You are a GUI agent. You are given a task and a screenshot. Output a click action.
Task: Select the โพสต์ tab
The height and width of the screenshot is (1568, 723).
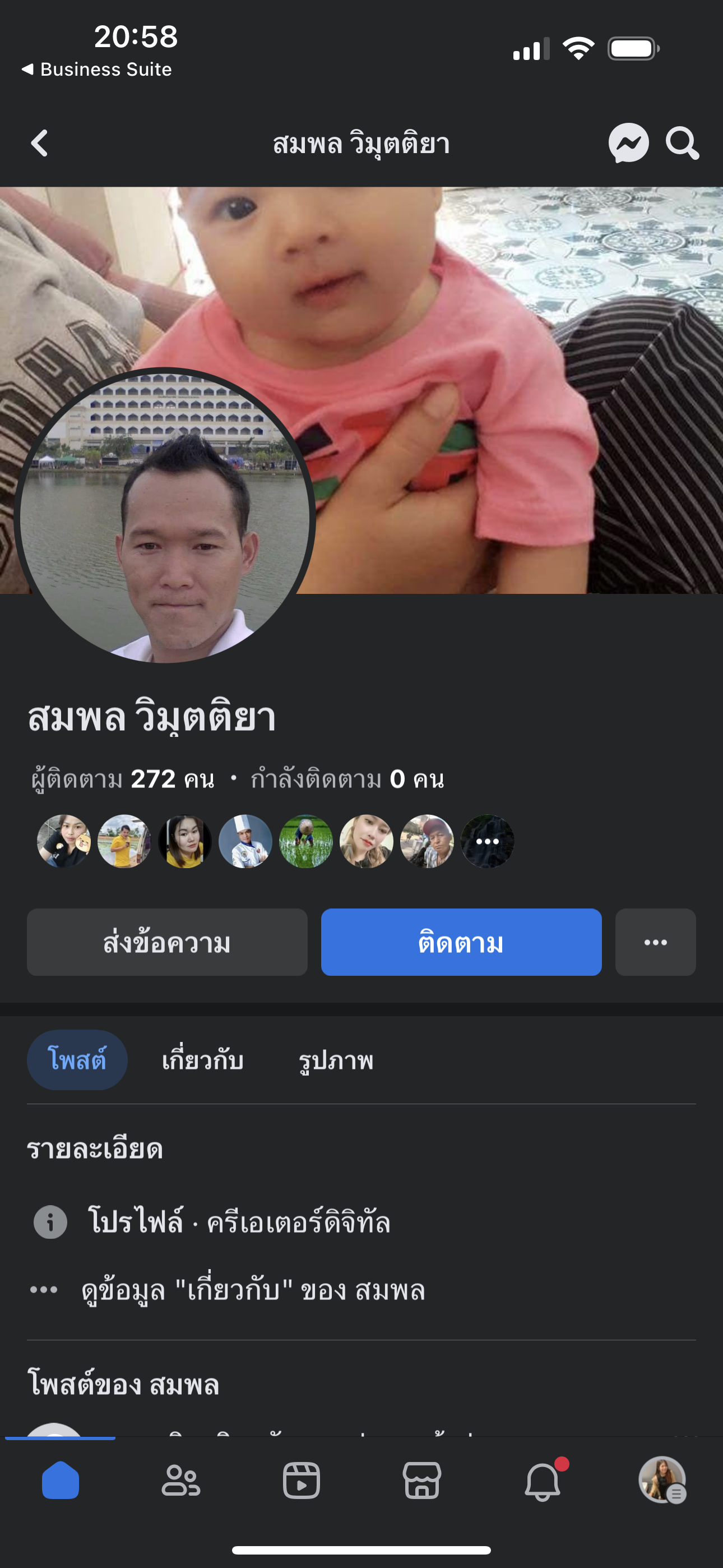pos(77,1060)
